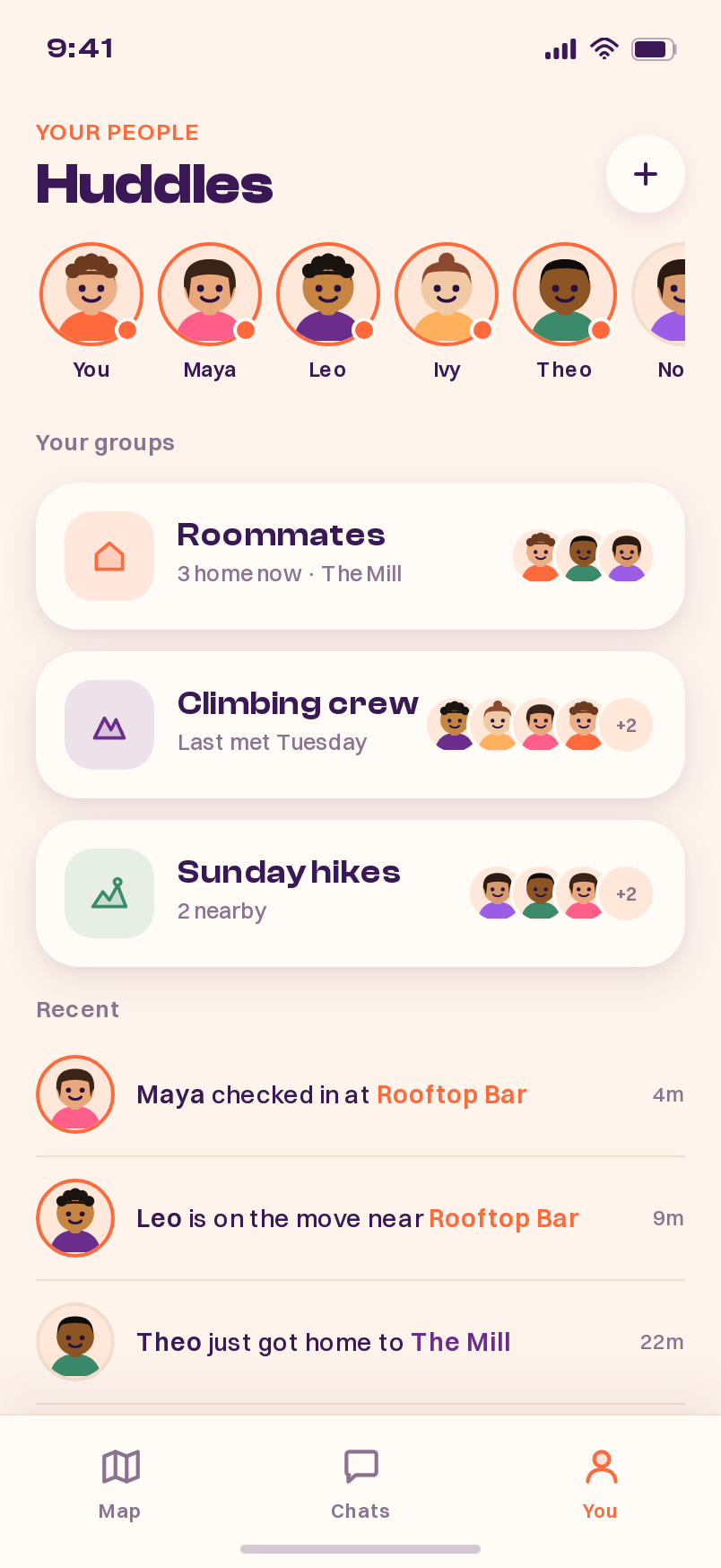Screen dimensions: 721x1568
Task: Open the Sunday hikes group card
Action: (x=360, y=893)
